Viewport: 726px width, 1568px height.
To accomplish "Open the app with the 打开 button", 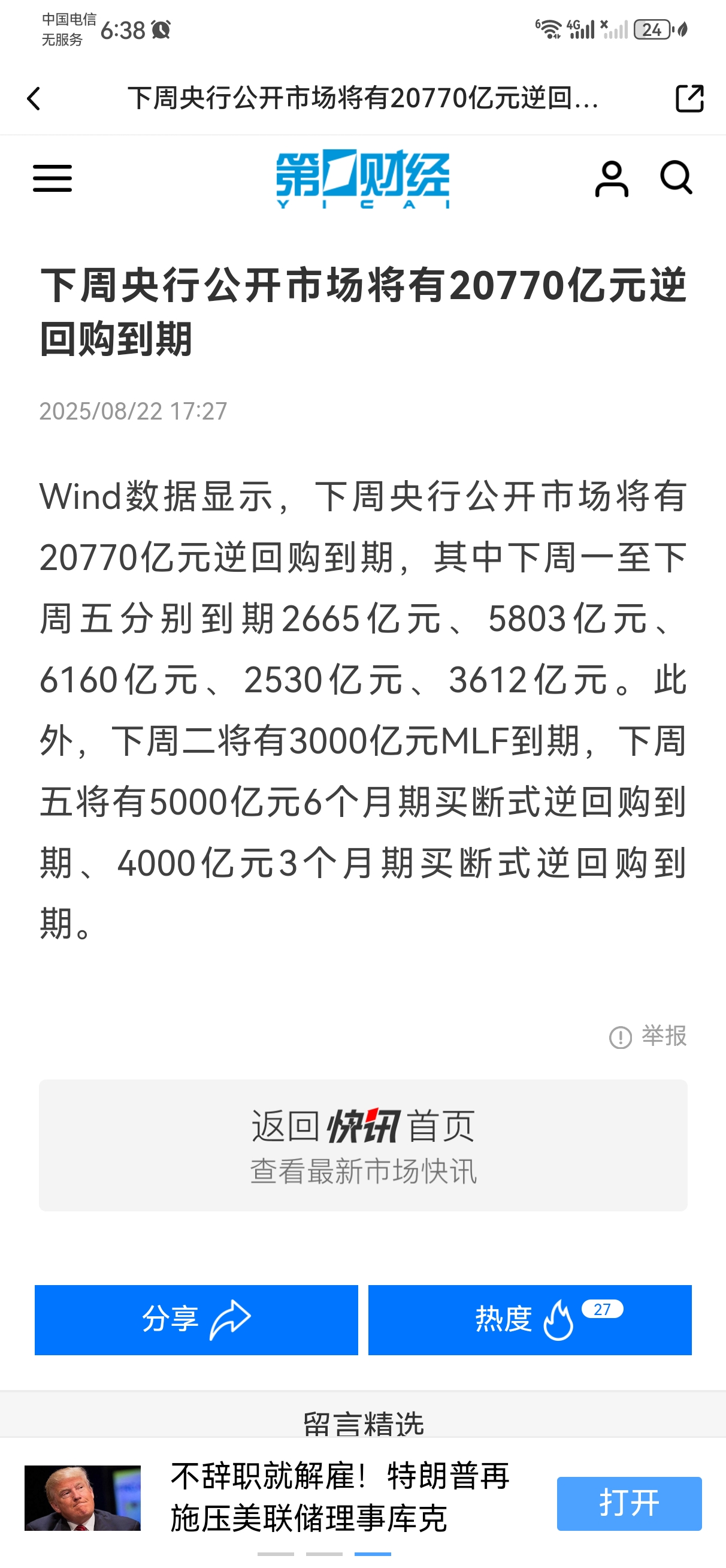I will click(628, 1503).
